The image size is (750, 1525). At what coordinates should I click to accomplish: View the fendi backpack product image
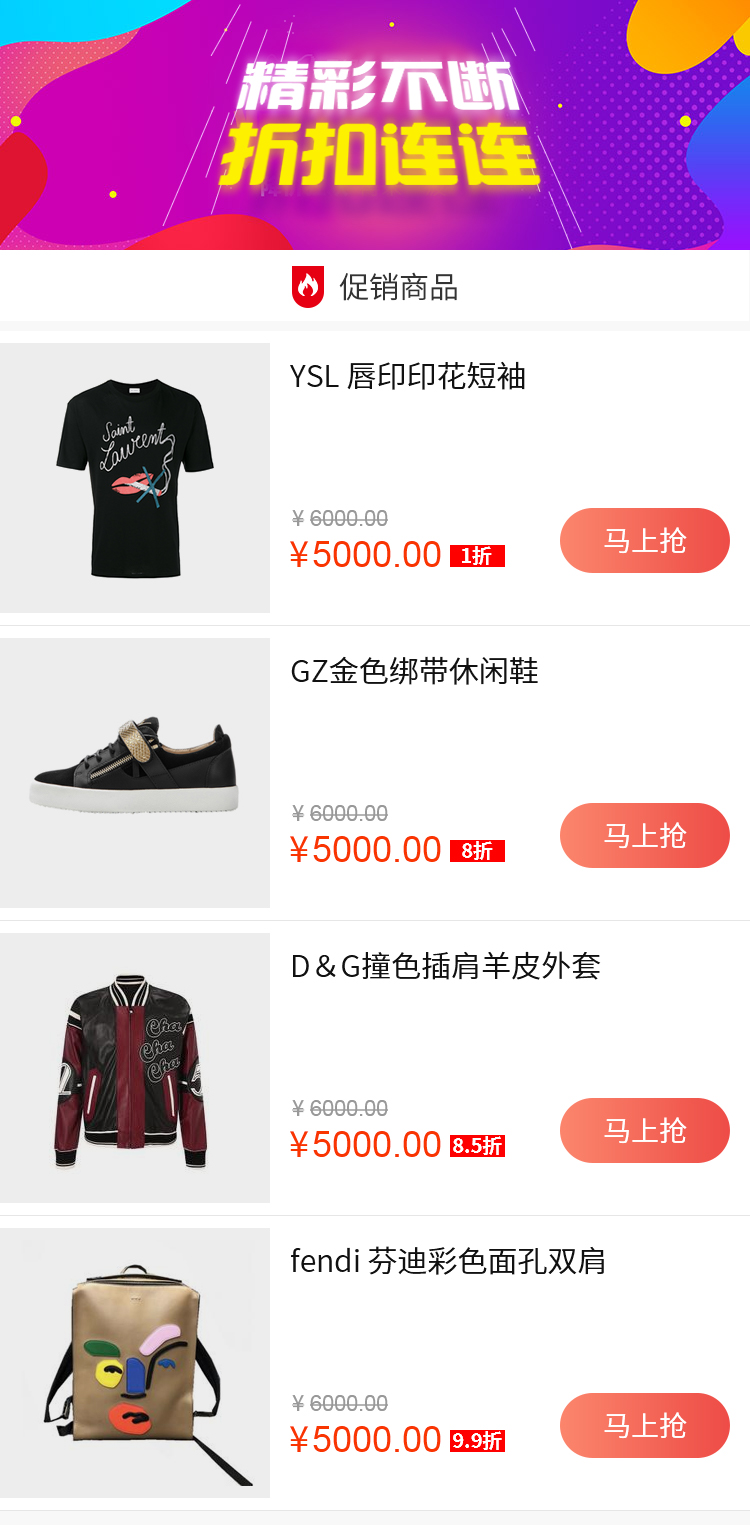click(135, 1363)
